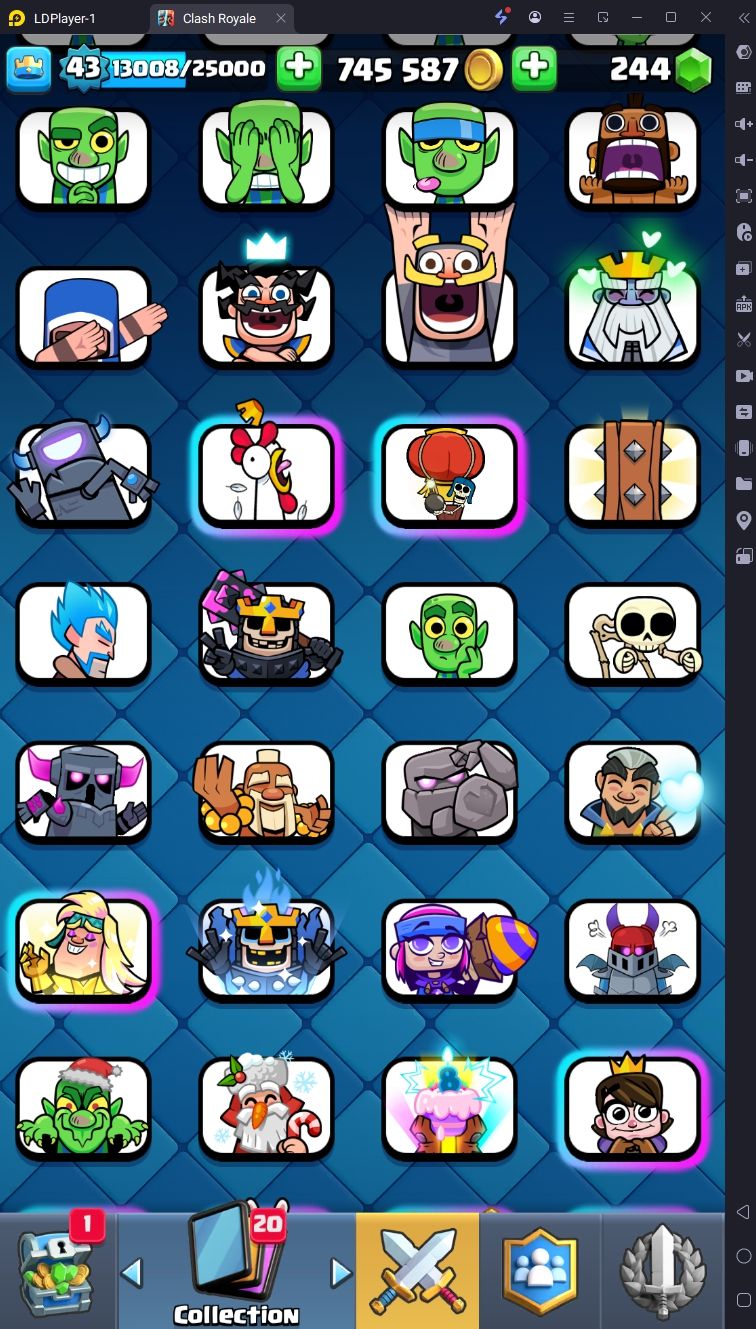Select the chicken emote

[x=267, y=474]
